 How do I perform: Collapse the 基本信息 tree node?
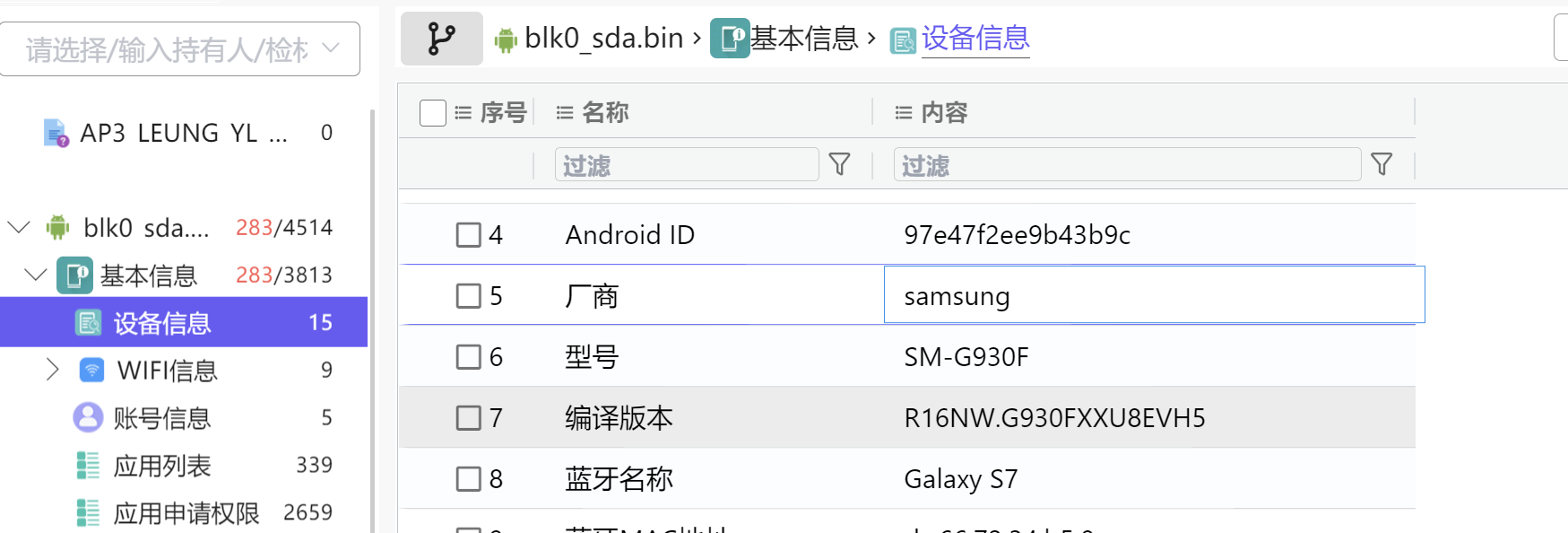36,275
